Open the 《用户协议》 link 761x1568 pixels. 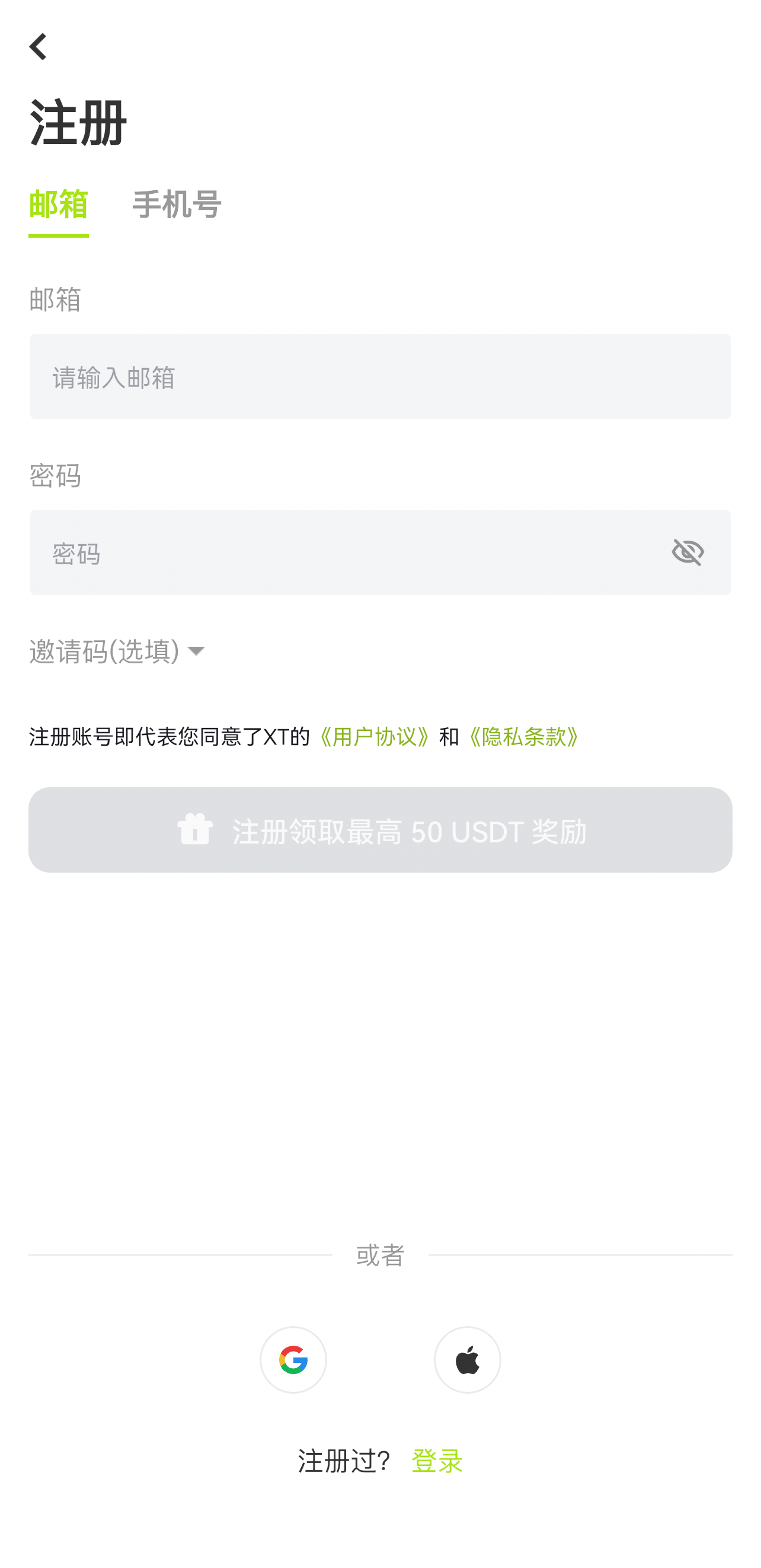pyautogui.click(x=375, y=736)
